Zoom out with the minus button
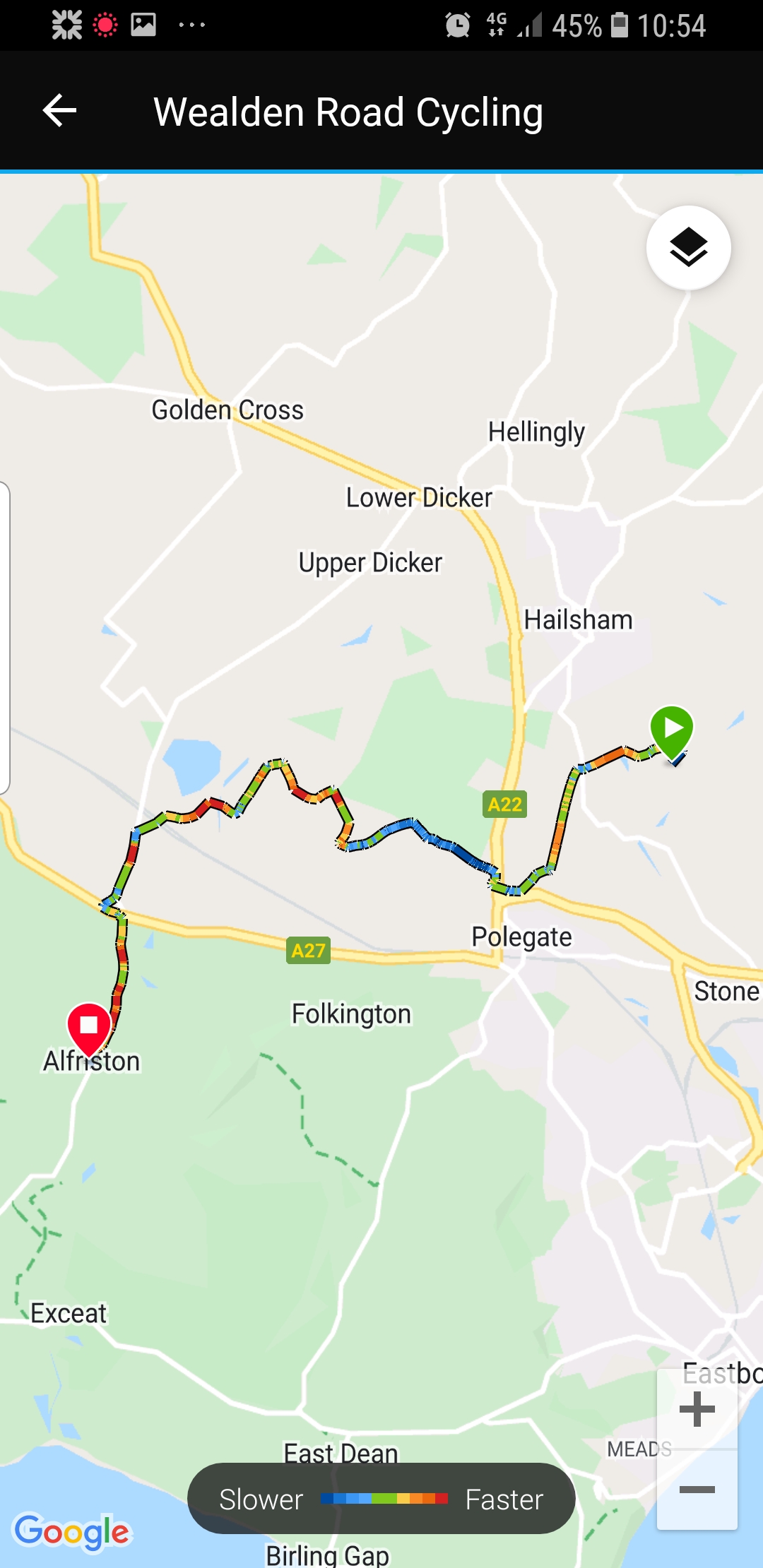Image resolution: width=763 pixels, height=1568 pixels. click(x=697, y=1490)
